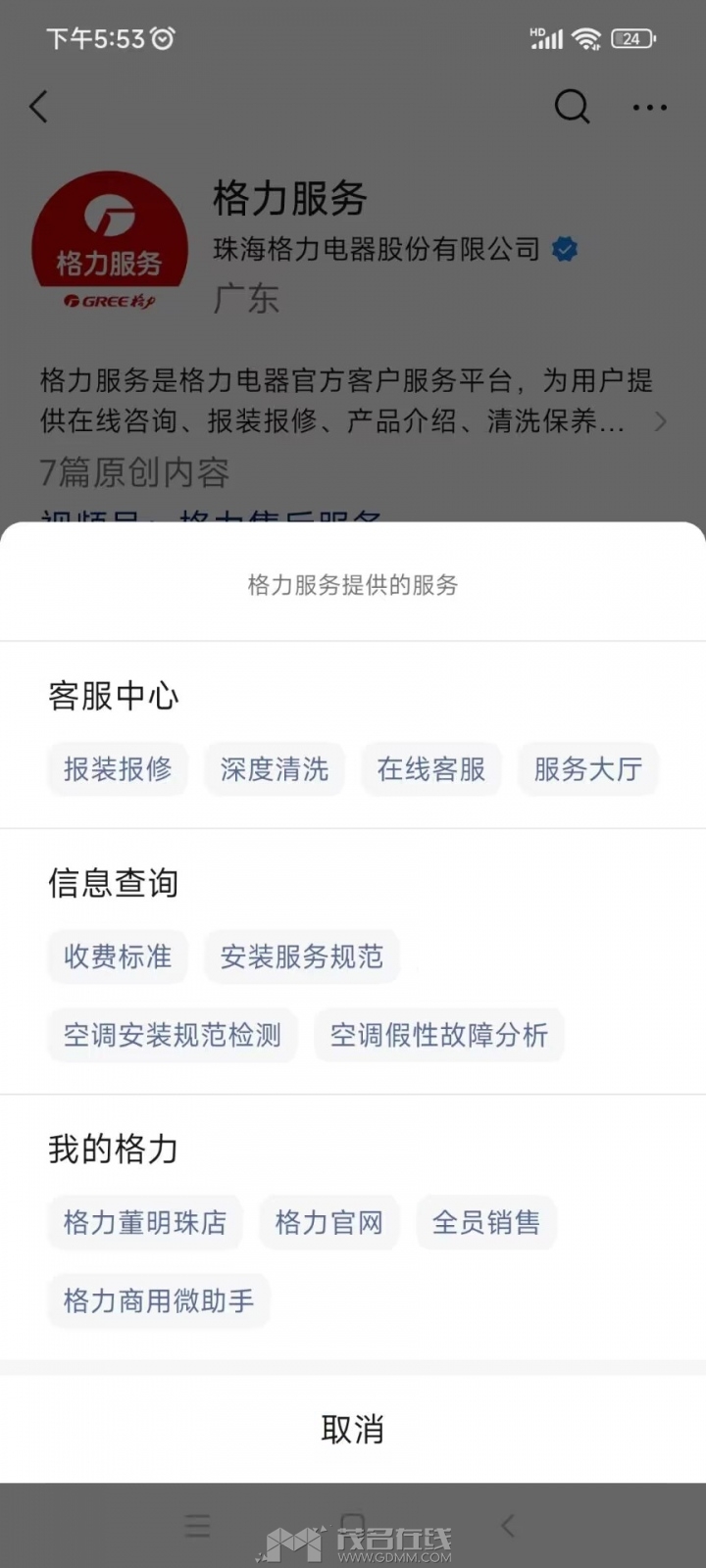This screenshot has height=1568, width=706.
Task: Launch 格力商用微助手
Action: 159,1300
